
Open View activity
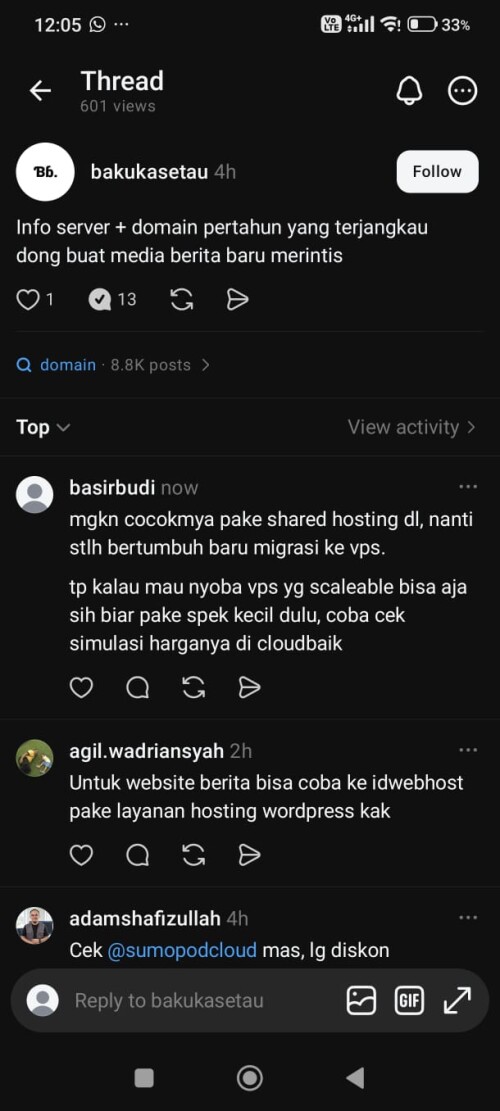click(411, 427)
